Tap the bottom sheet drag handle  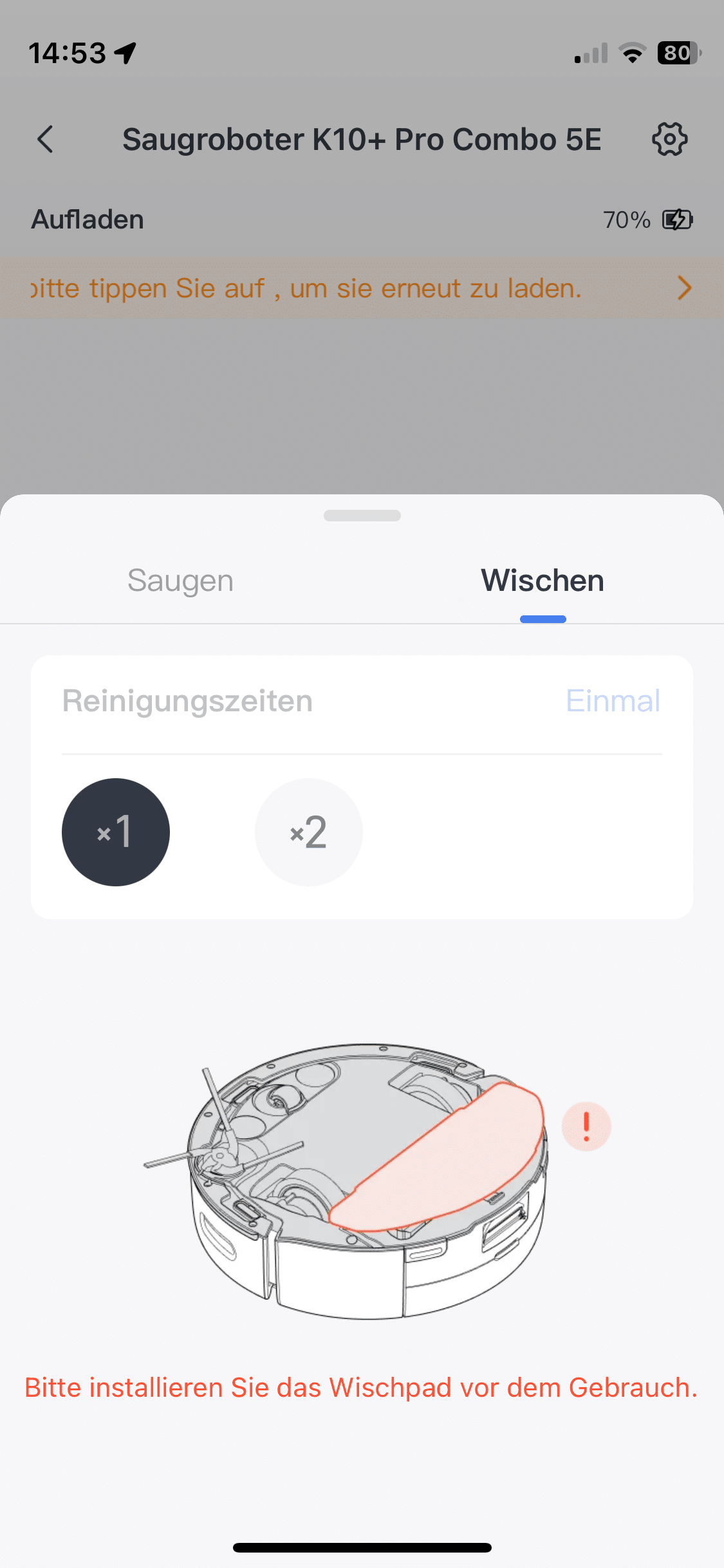click(362, 516)
